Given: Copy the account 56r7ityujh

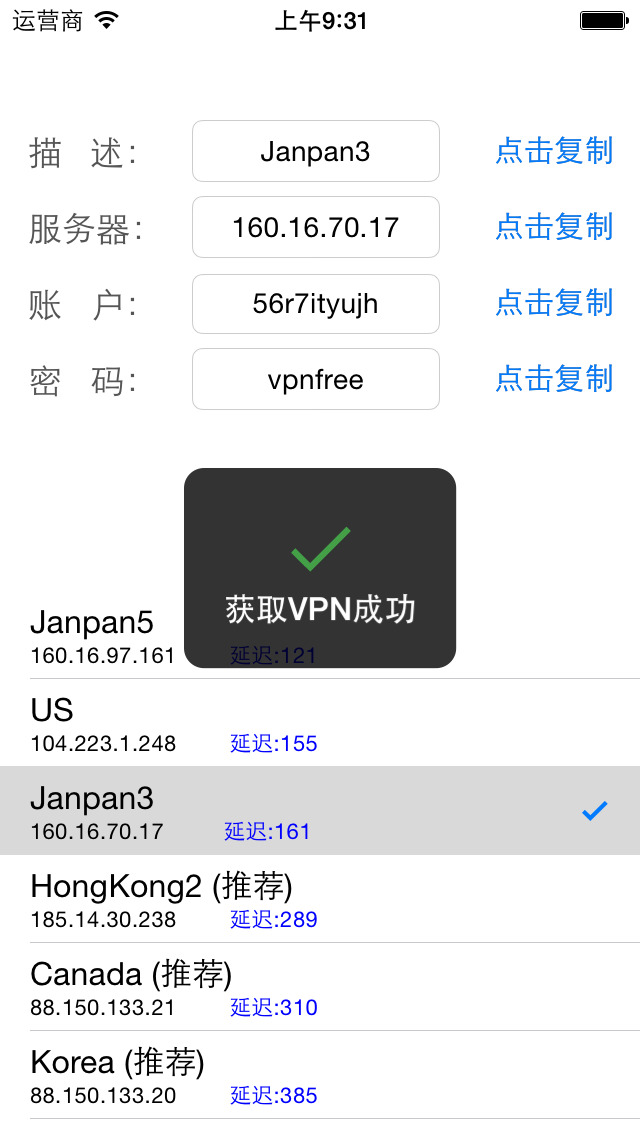Looking at the screenshot, I should pos(554,303).
